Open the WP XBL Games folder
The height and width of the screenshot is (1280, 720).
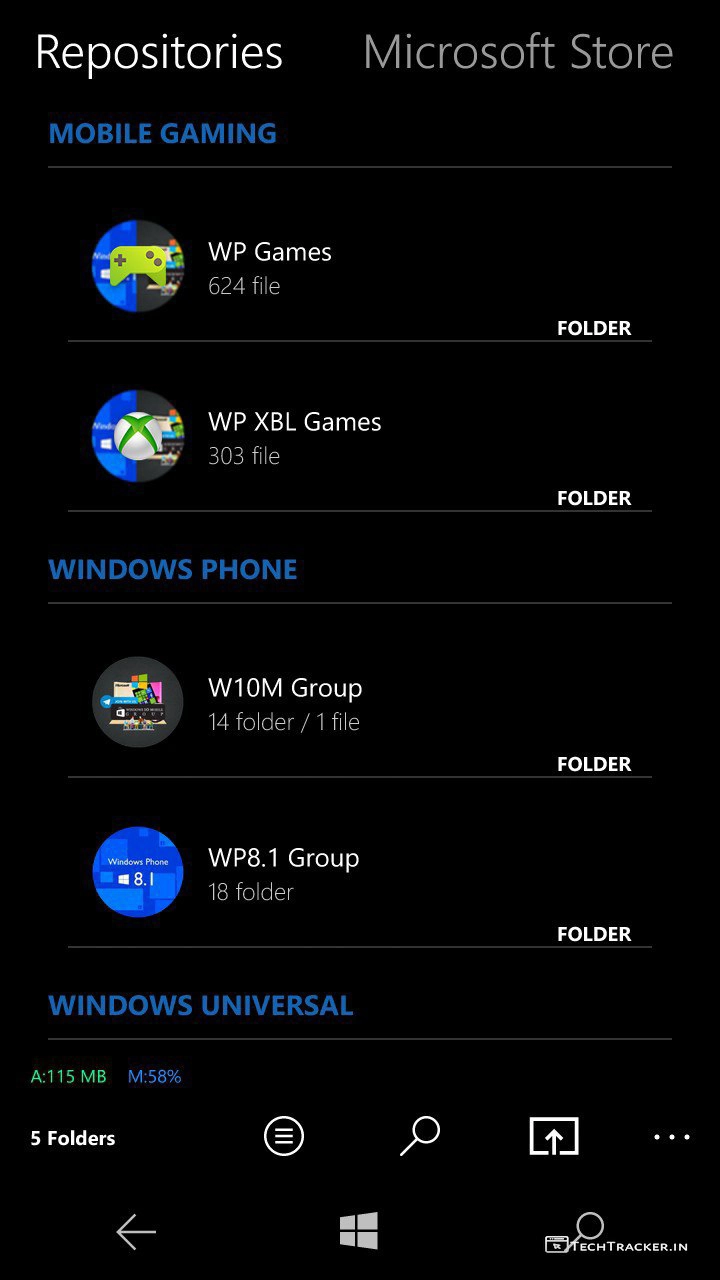[294, 437]
